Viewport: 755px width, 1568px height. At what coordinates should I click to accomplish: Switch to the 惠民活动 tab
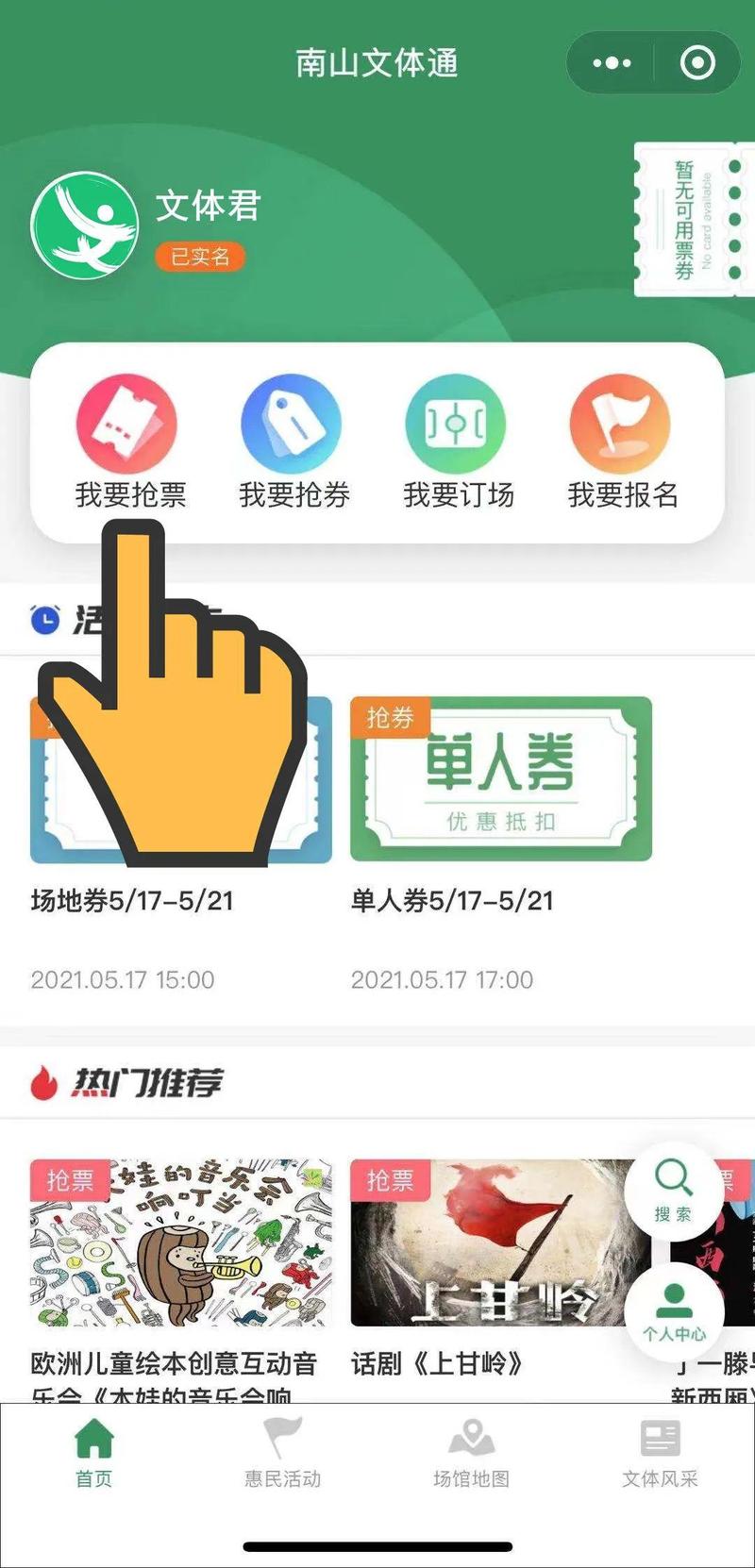tap(282, 1453)
